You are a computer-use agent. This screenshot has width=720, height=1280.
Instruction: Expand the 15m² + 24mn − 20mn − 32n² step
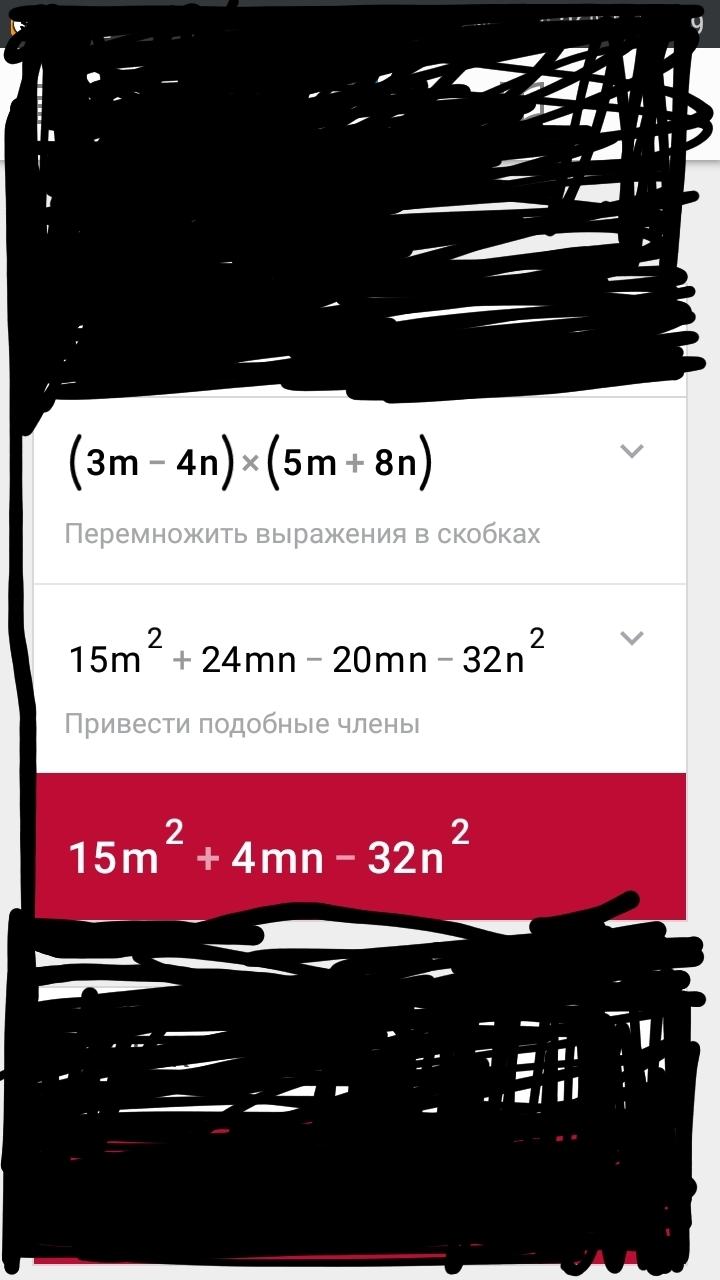click(631, 638)
